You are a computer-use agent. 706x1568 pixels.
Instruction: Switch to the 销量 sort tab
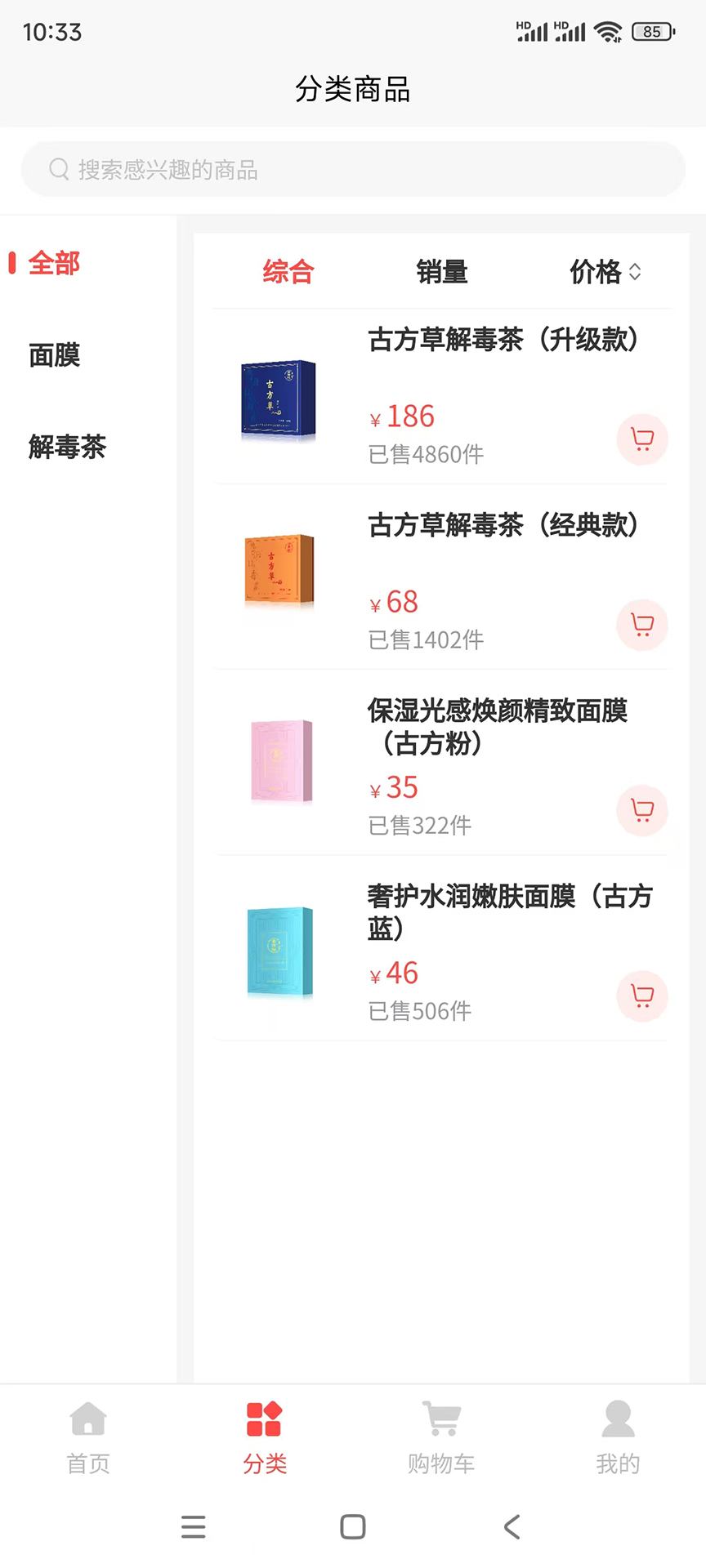pyautogui.click(x=441, y=272)
